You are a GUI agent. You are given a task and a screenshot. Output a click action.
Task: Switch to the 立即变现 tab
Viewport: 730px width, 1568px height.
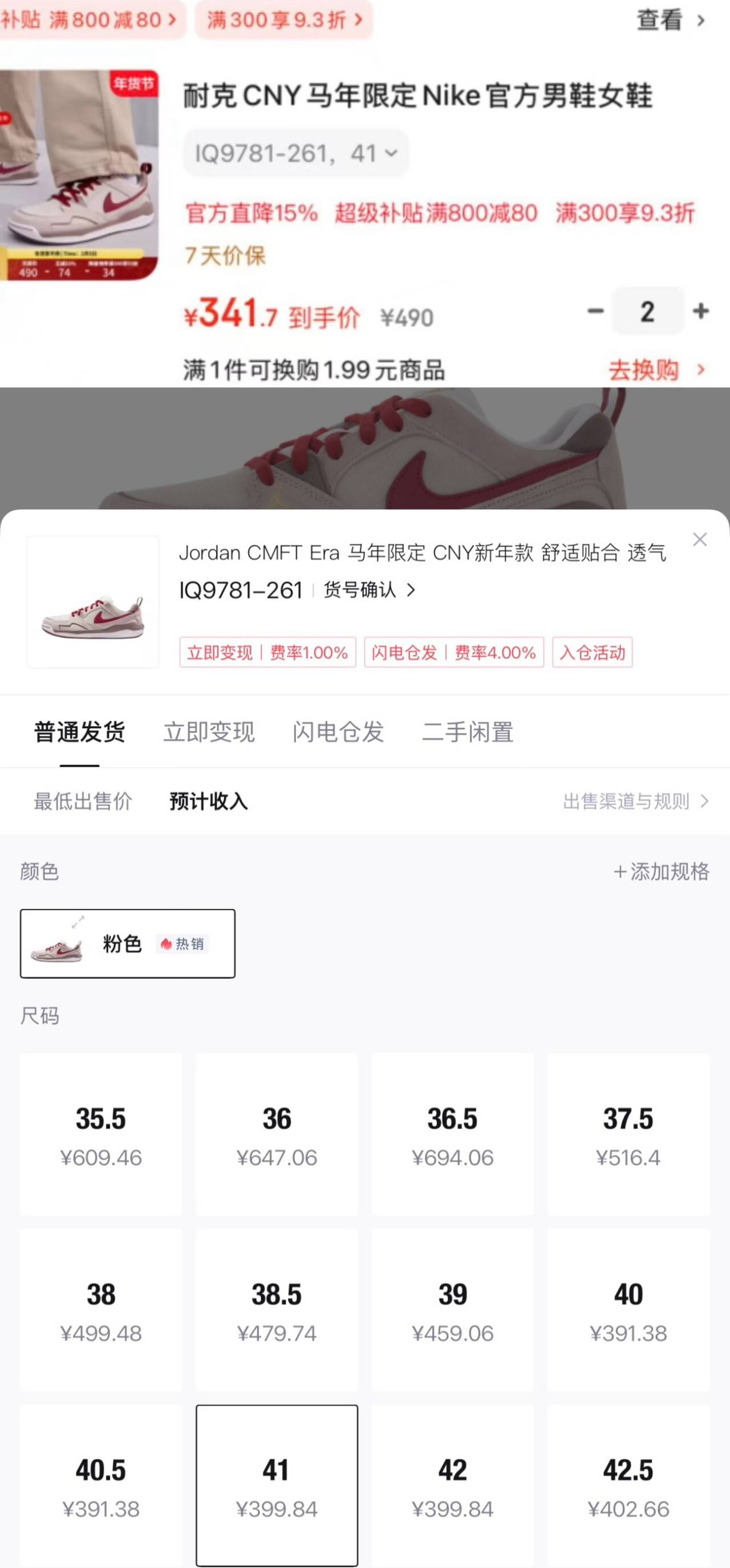tap(209, 732)
